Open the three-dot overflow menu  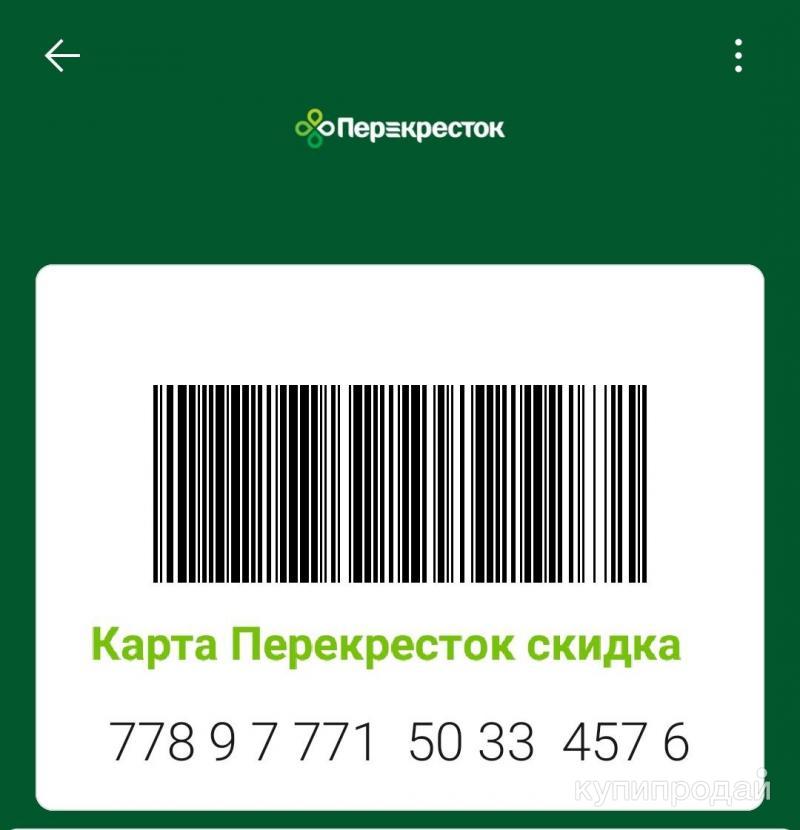tap(738, 56)
